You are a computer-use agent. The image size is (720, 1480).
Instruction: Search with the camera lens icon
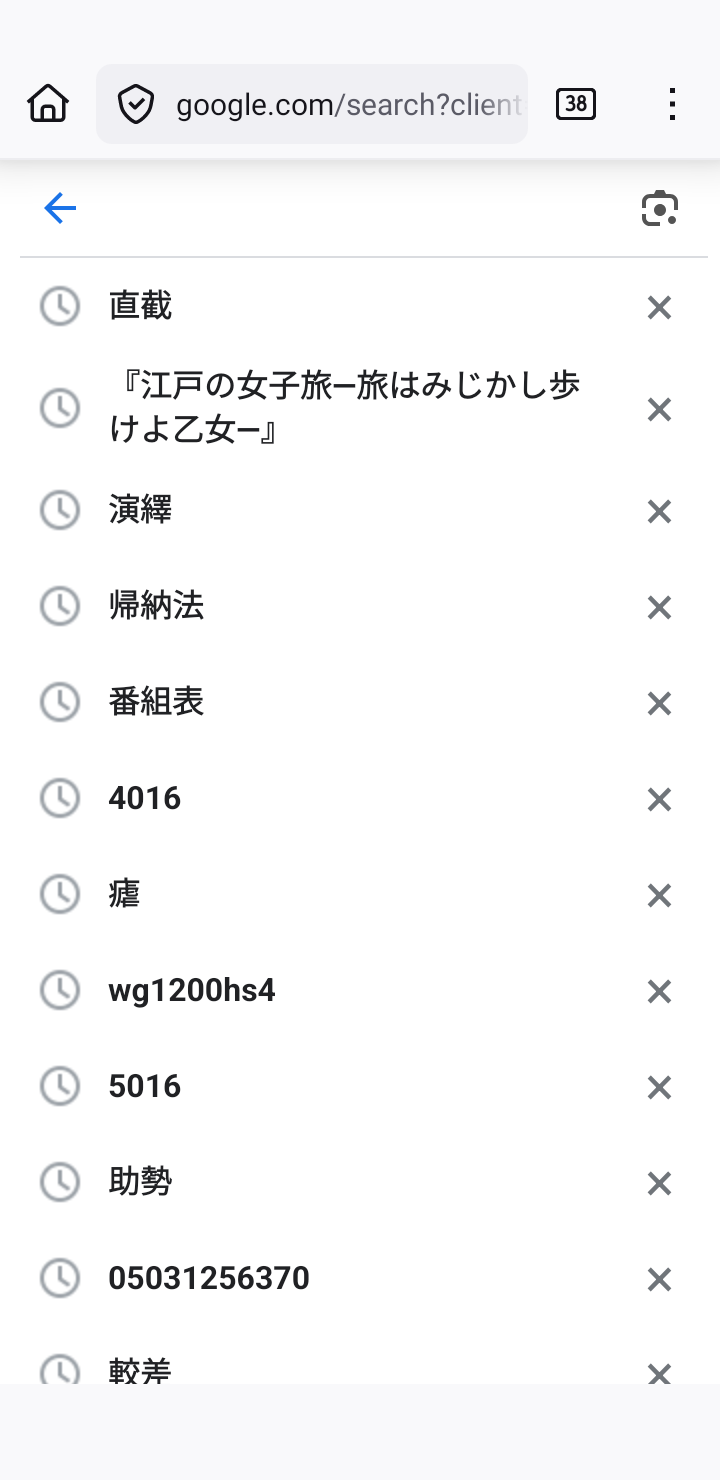tap(659, 208)
